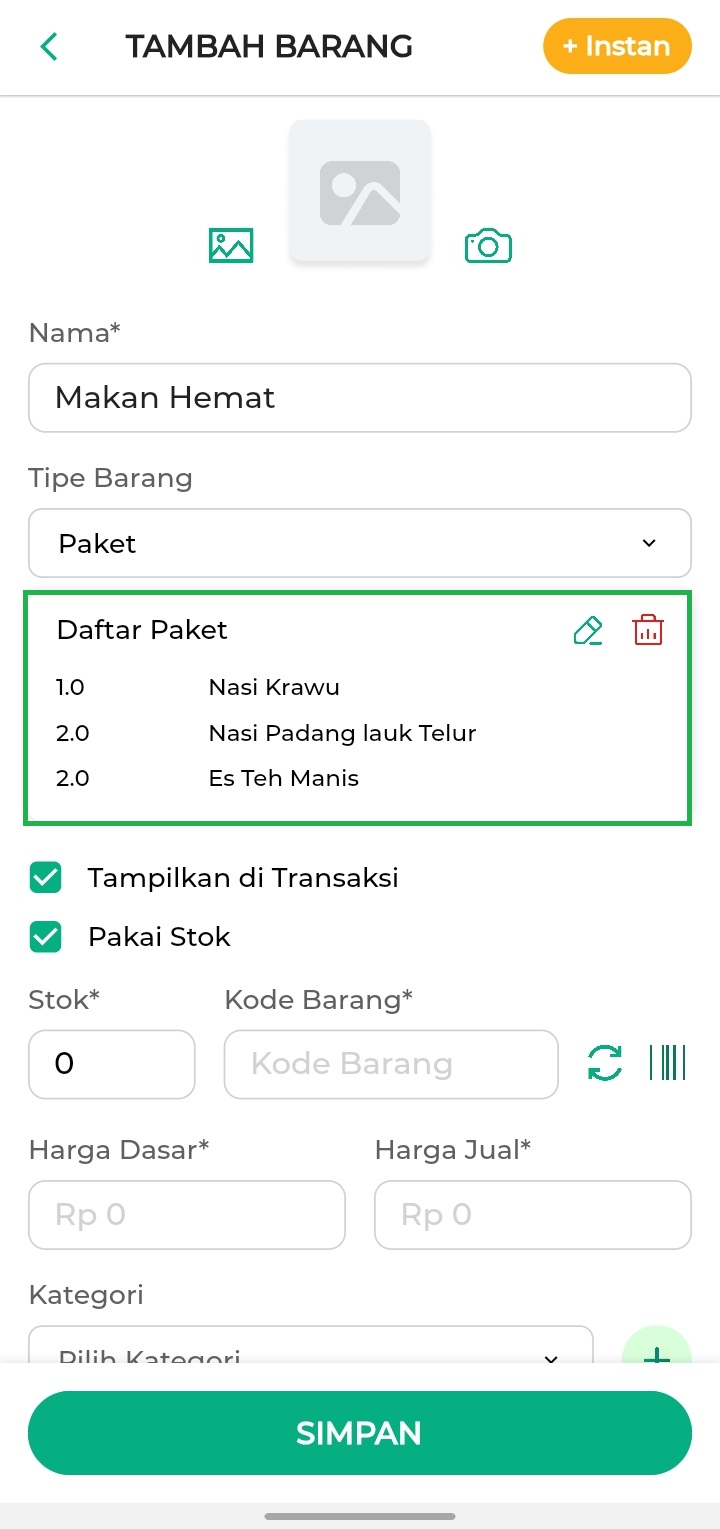720x1529 pixels.
Task: Uncheck Pakai Stok
Action: point(46,937)
